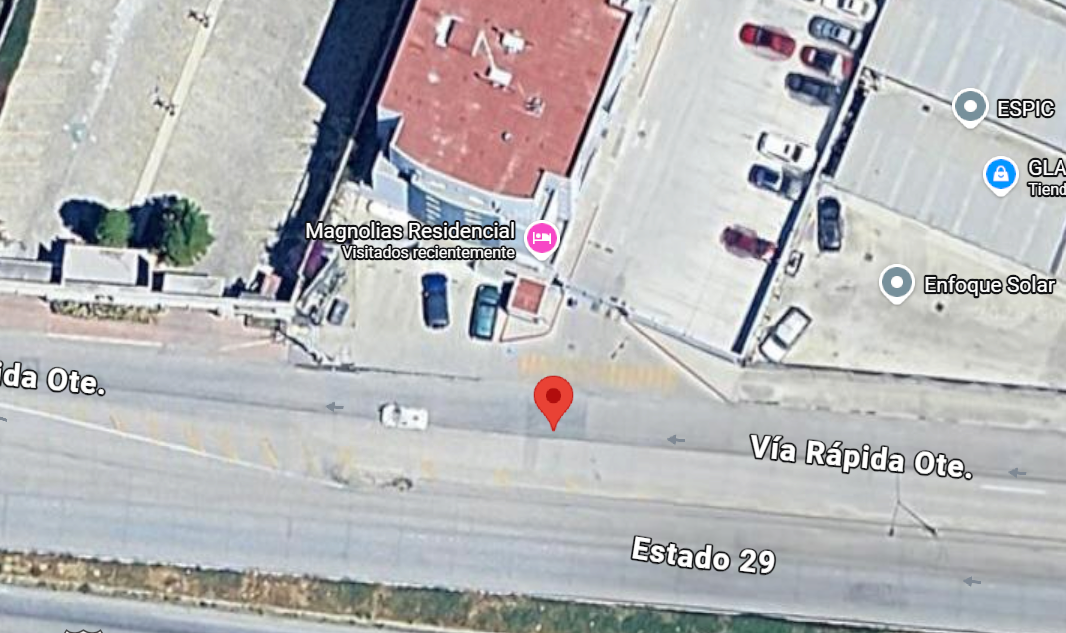Select the ESPIC place marker

click(x=970, y=107)
